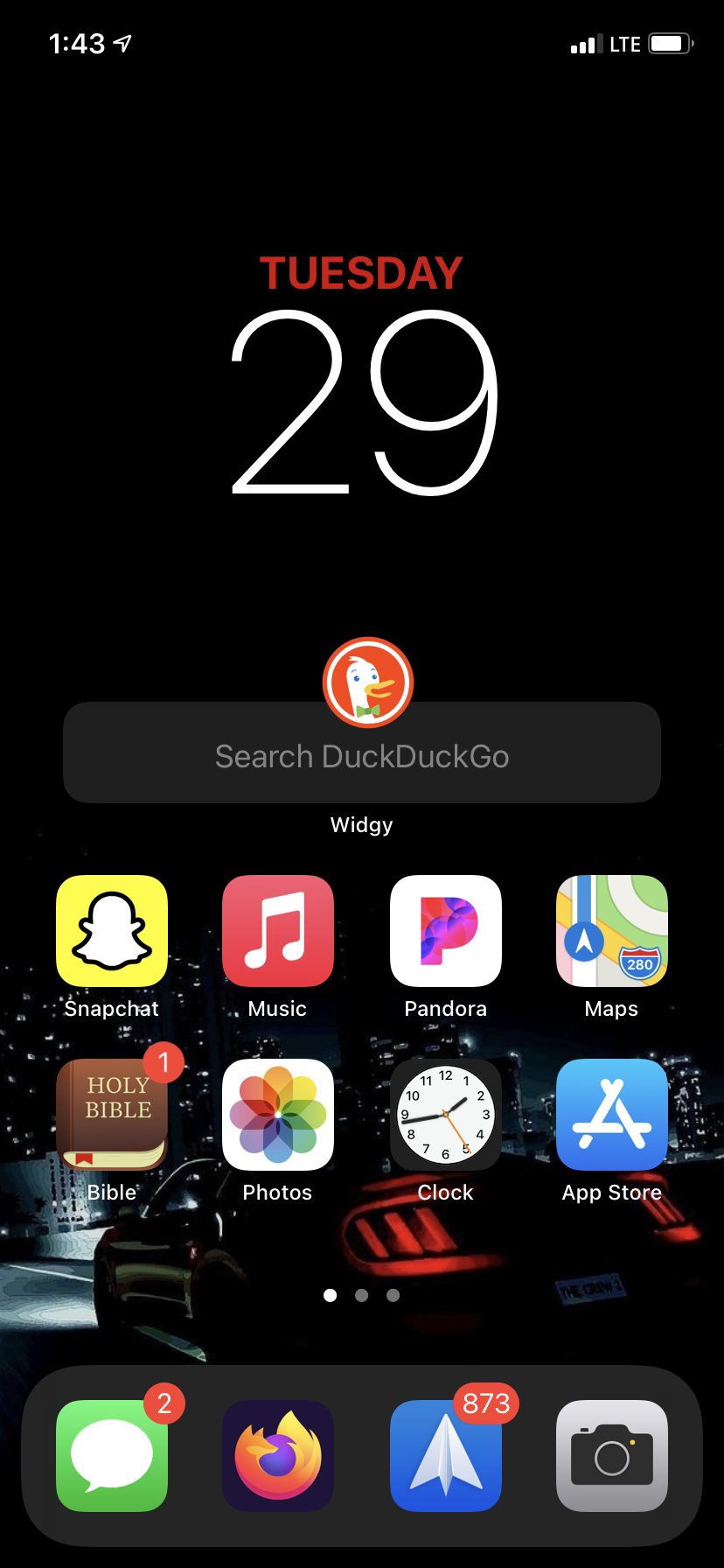Launch the Music app
Viewport: 724px width, 1568px height.
pyautogui.click(x=278, y=931)
